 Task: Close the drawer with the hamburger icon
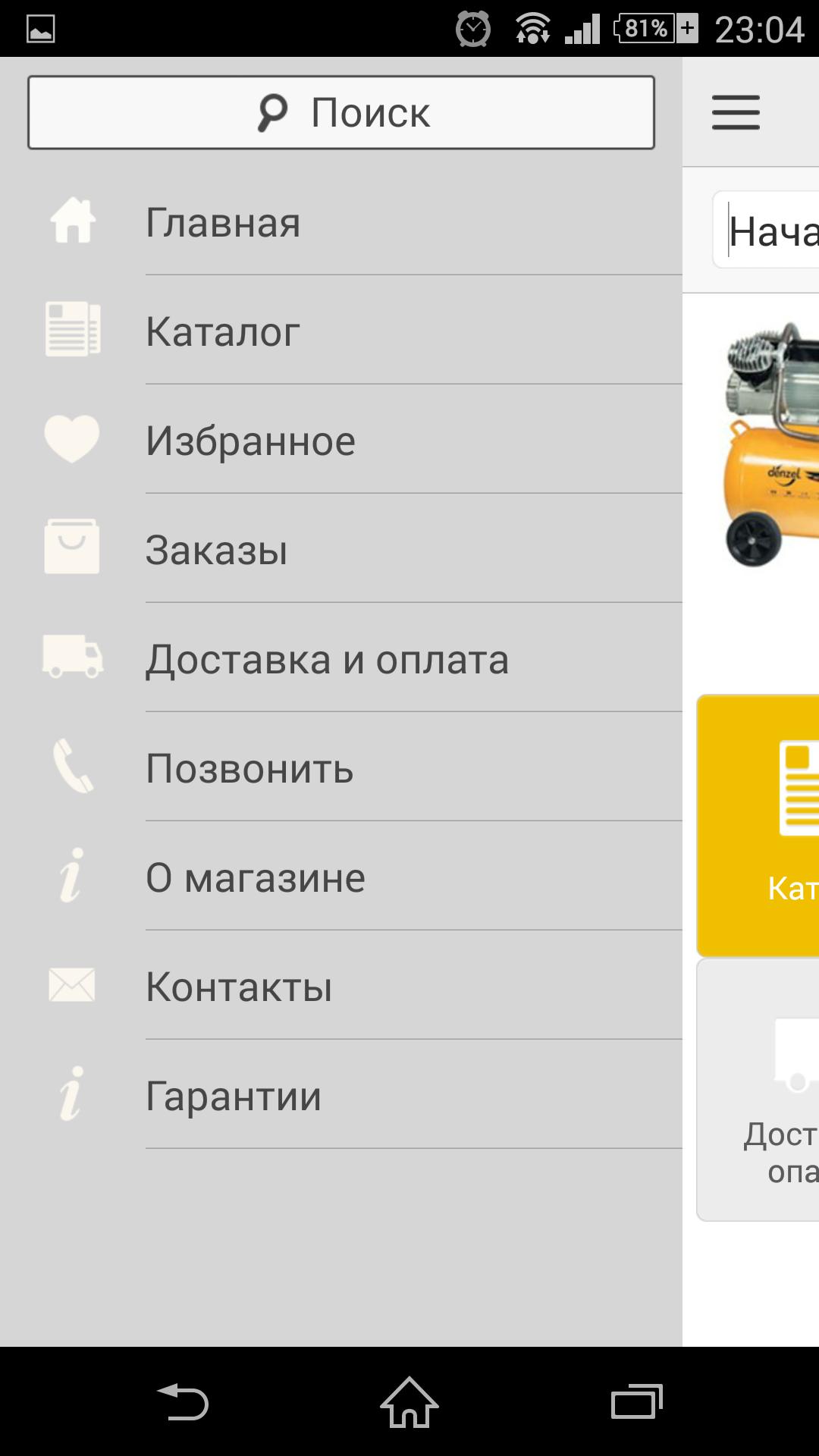736,112
